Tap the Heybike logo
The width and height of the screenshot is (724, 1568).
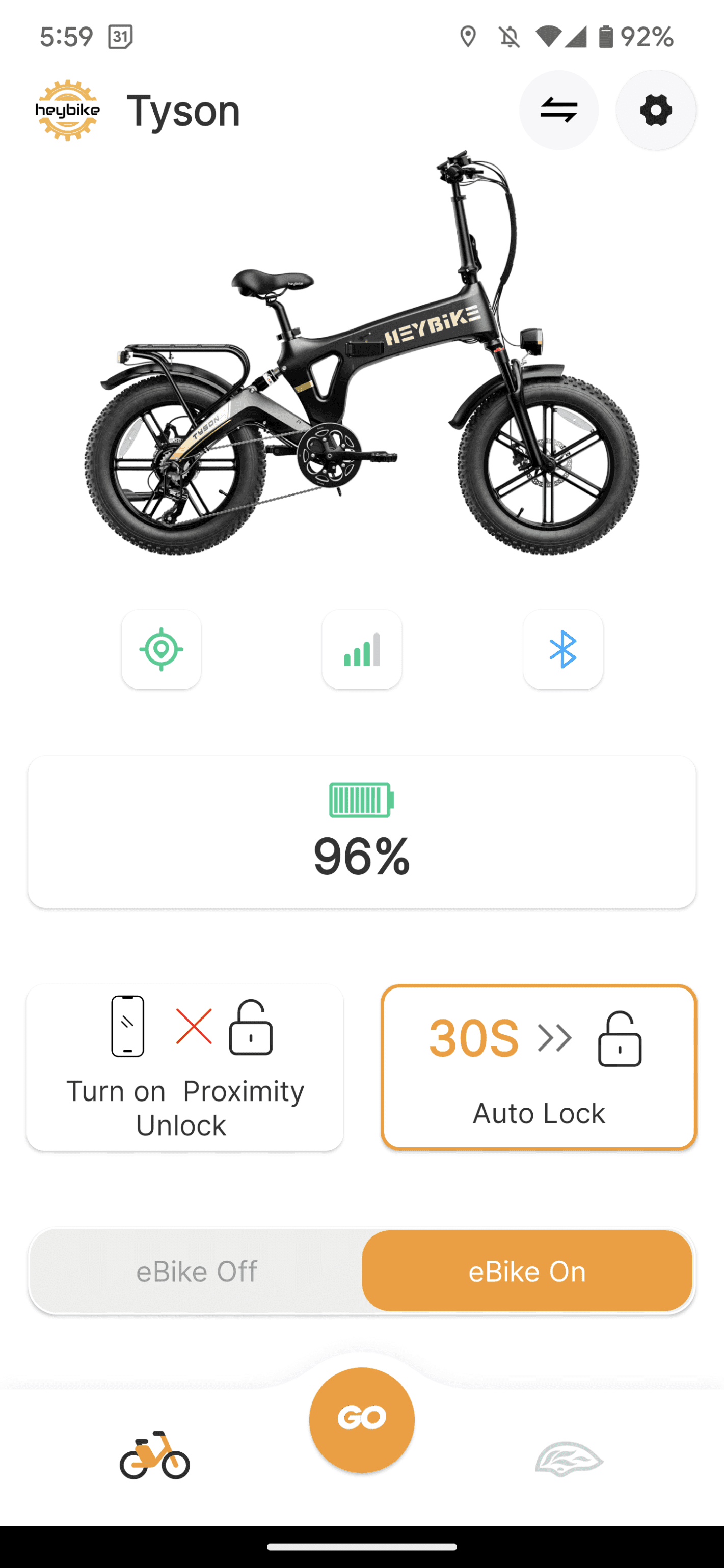pyautogui.click(x=68, y=109)
